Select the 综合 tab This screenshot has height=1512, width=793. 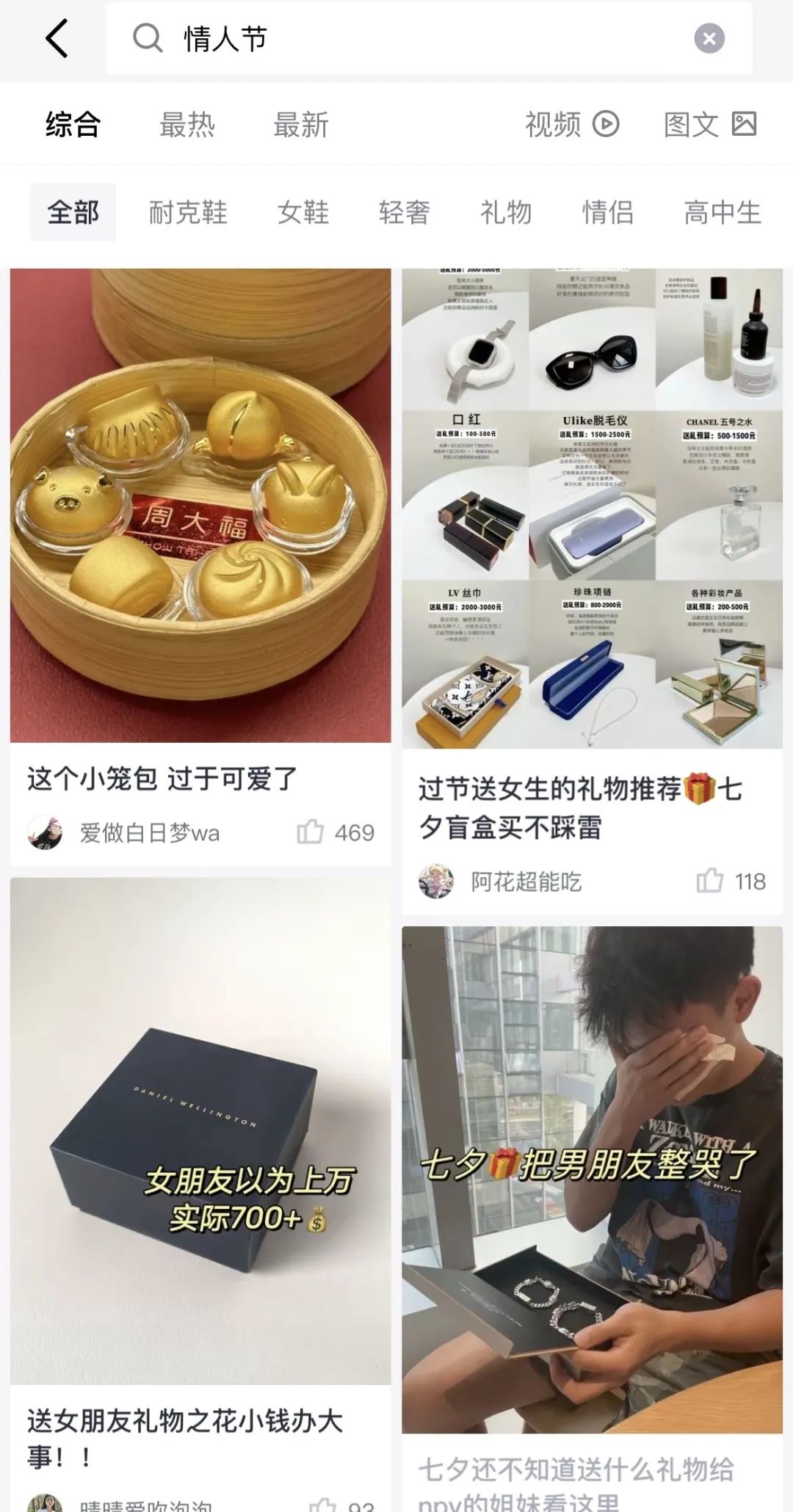coord(73,125)
